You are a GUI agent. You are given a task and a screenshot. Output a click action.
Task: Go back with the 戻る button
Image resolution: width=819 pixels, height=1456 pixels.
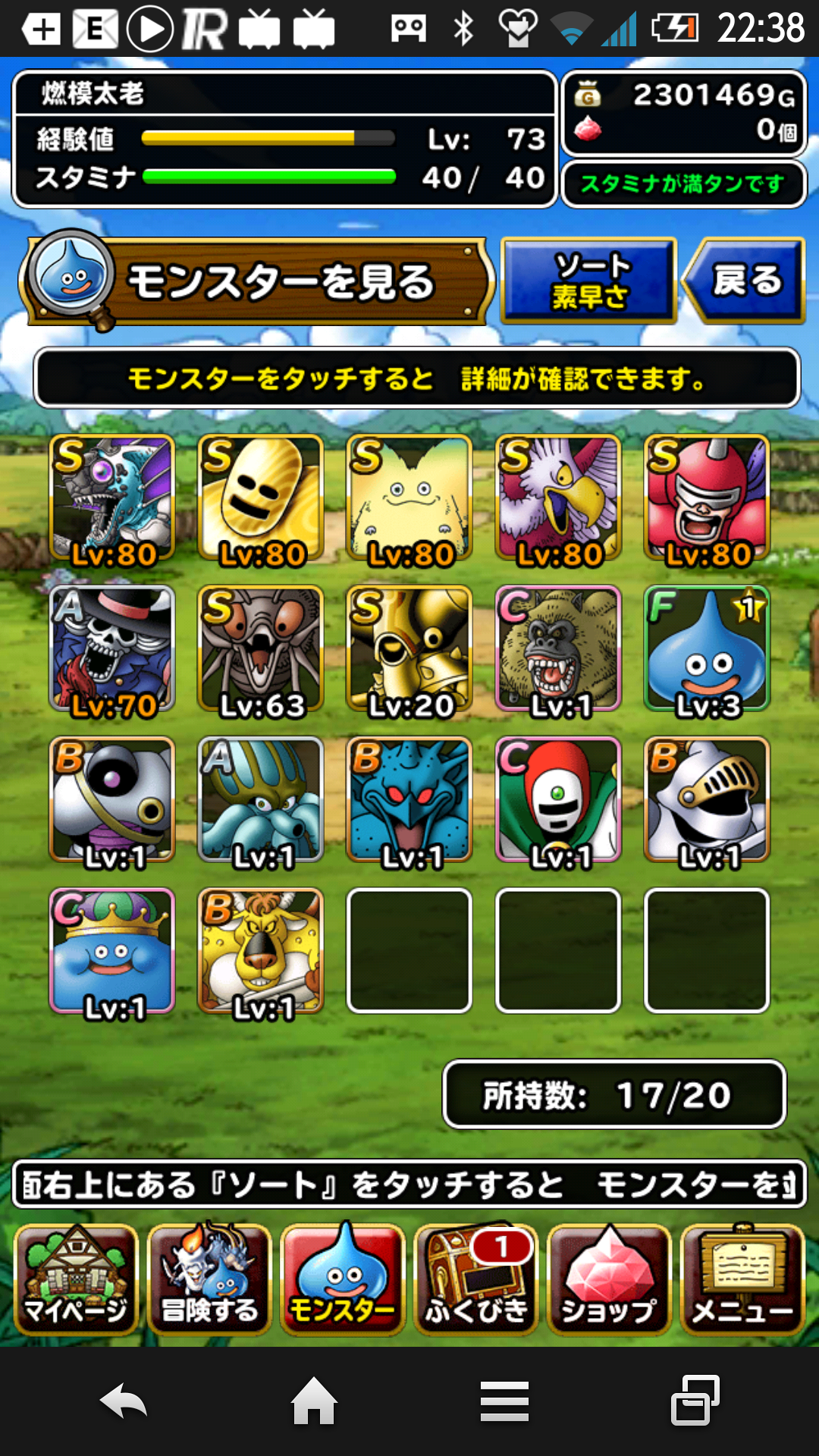click(x=745, y=281)
